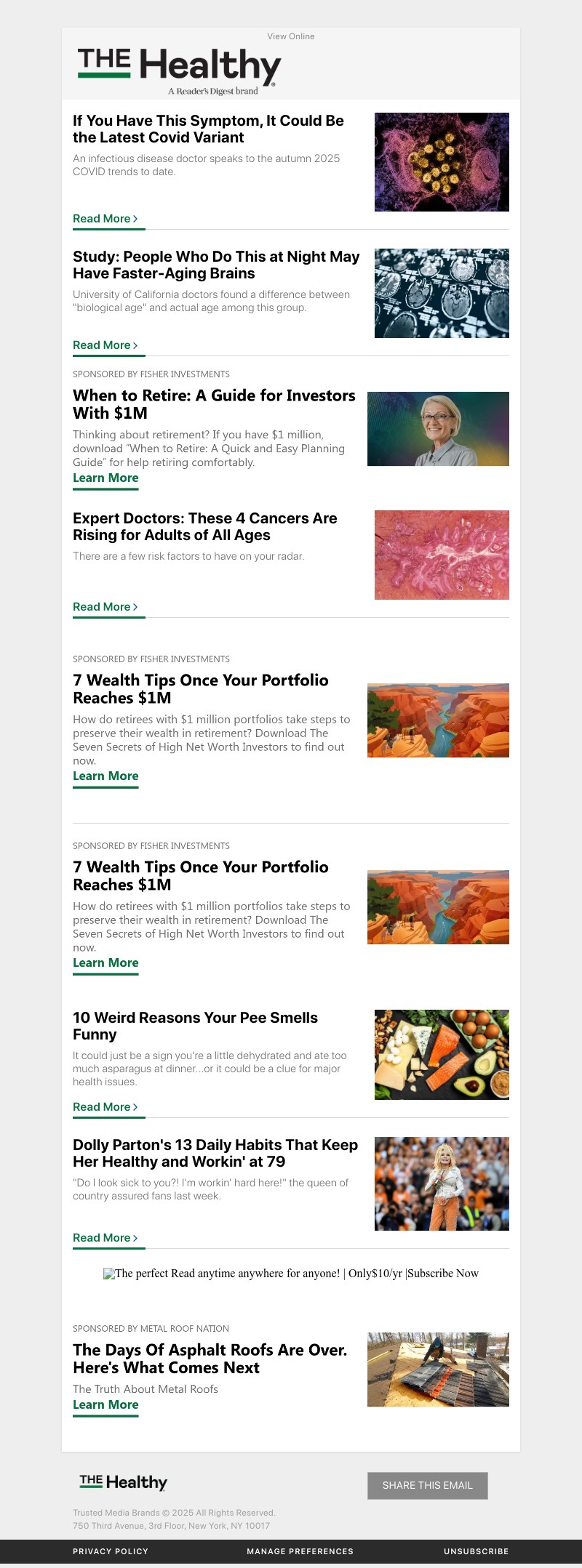Open the metal roof ad image
The image size is (582, 1568).
(438, 1370)
